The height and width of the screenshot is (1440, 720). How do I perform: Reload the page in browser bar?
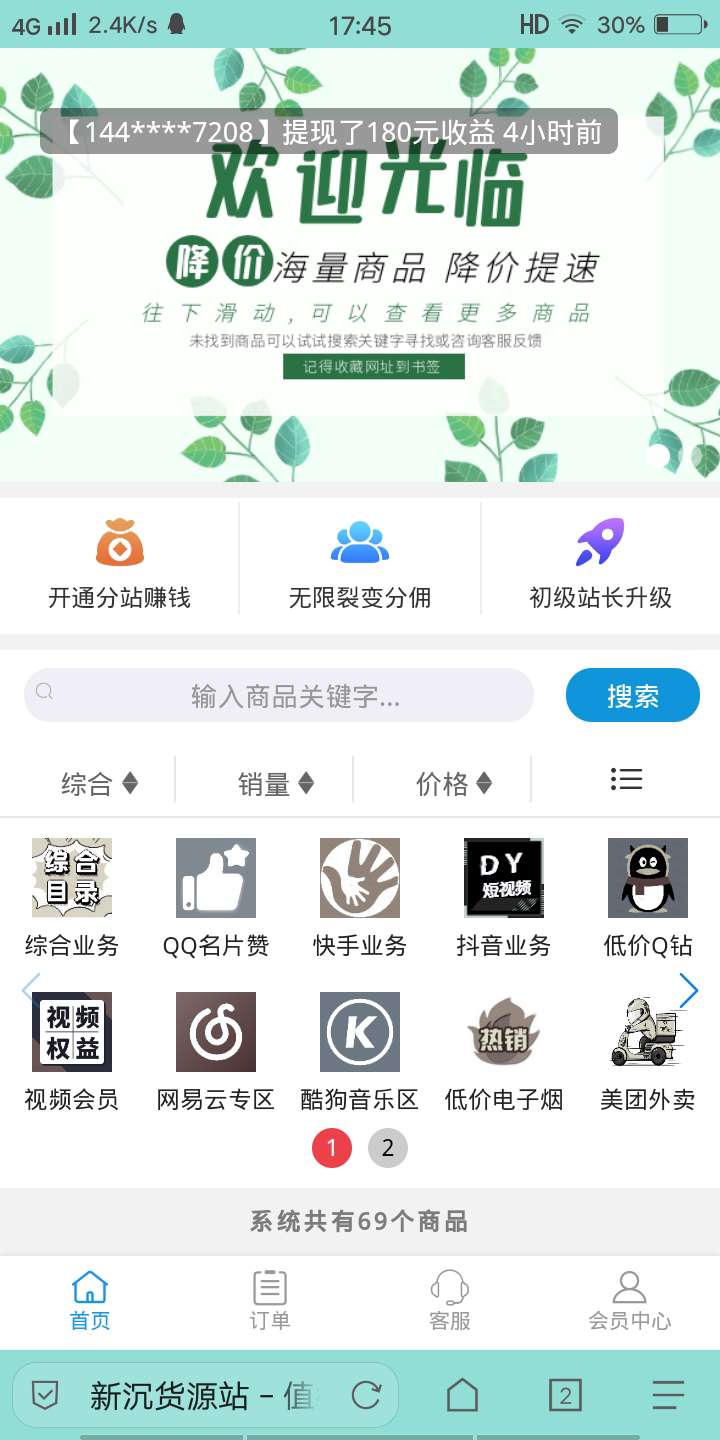[x=366, y=1395]
